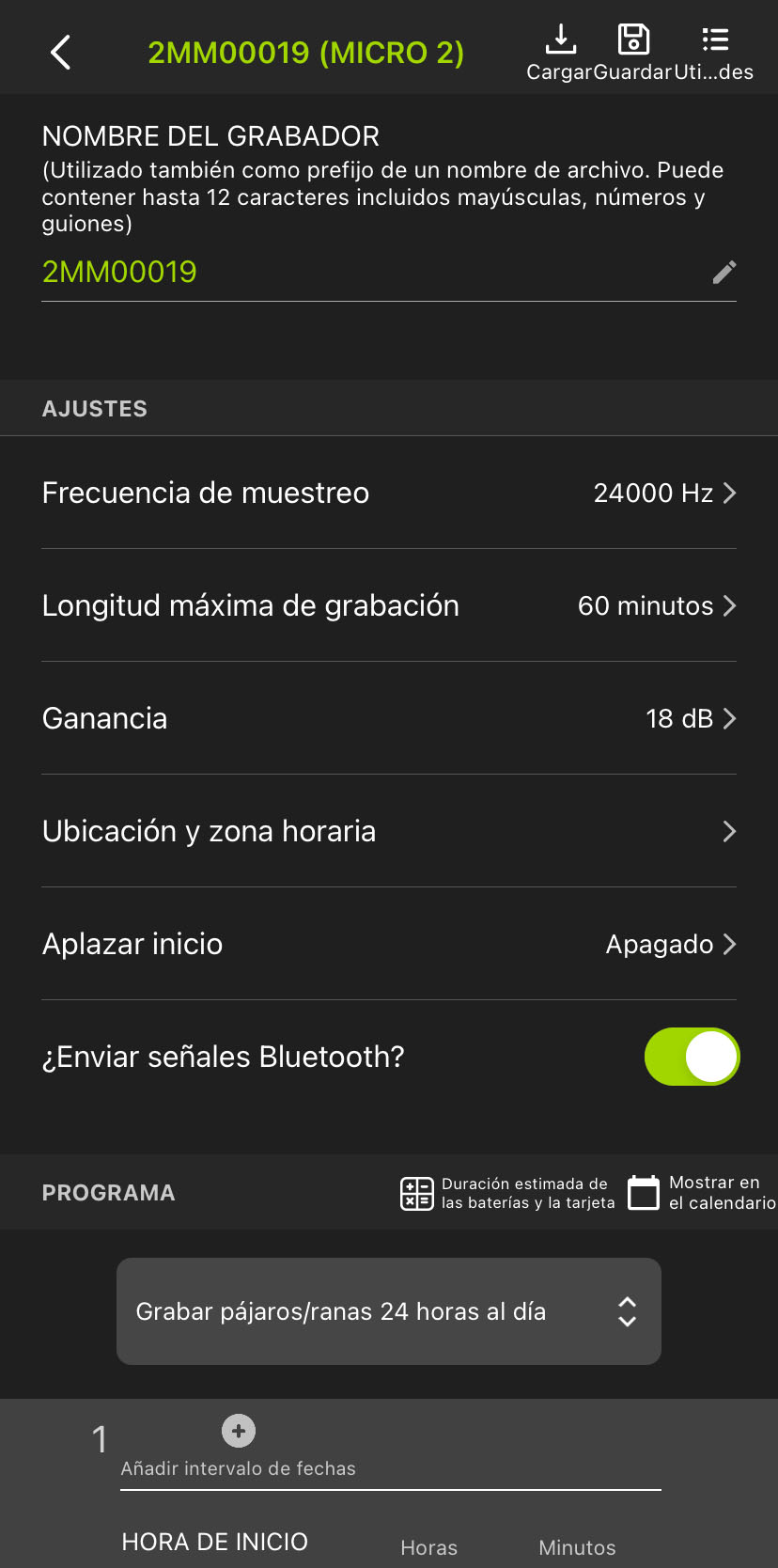This screenshot has height=1568, width=778.
Task: Open battery and card duration estimator
Action: (x=416, y=1192)
